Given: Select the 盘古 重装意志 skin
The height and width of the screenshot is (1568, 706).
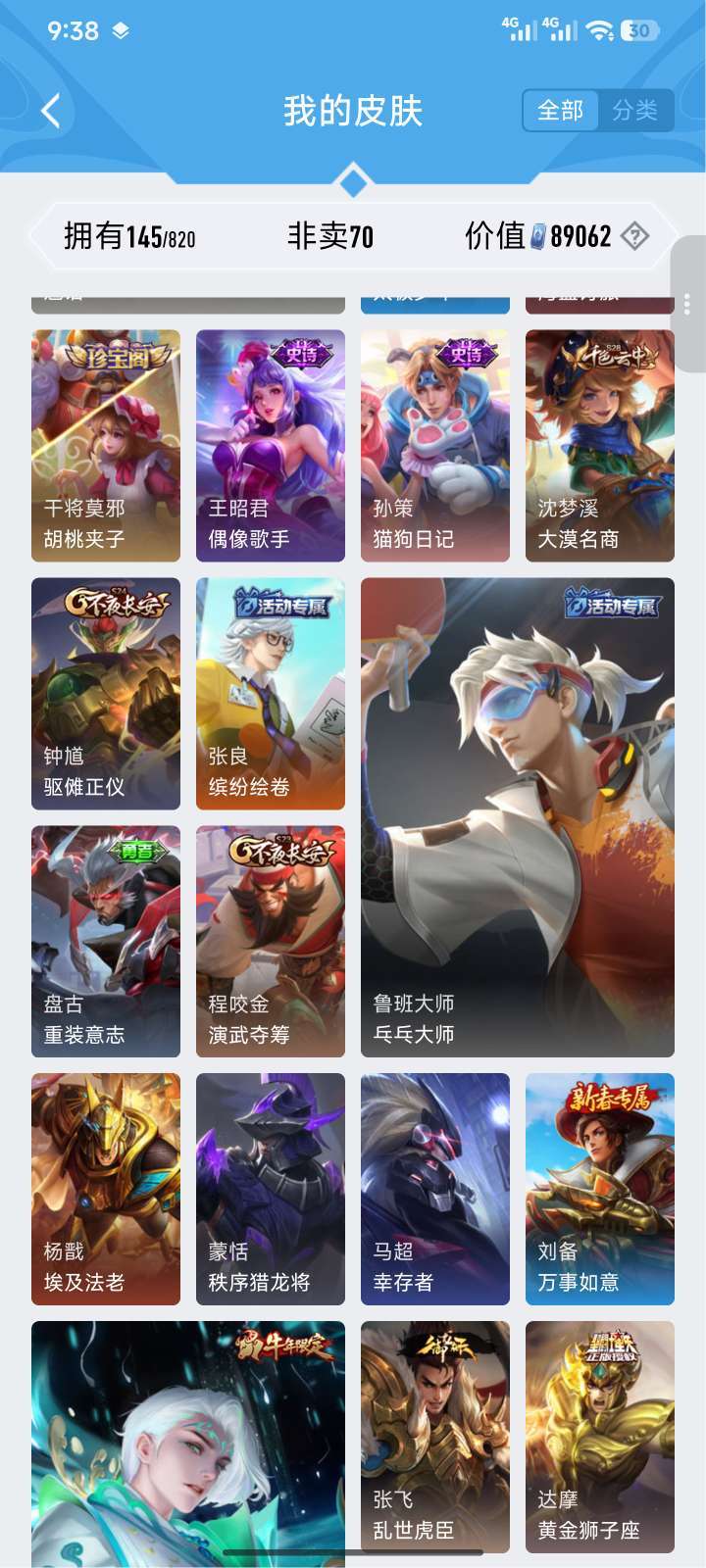Looking at the screenshot, I should coord(106,942).
